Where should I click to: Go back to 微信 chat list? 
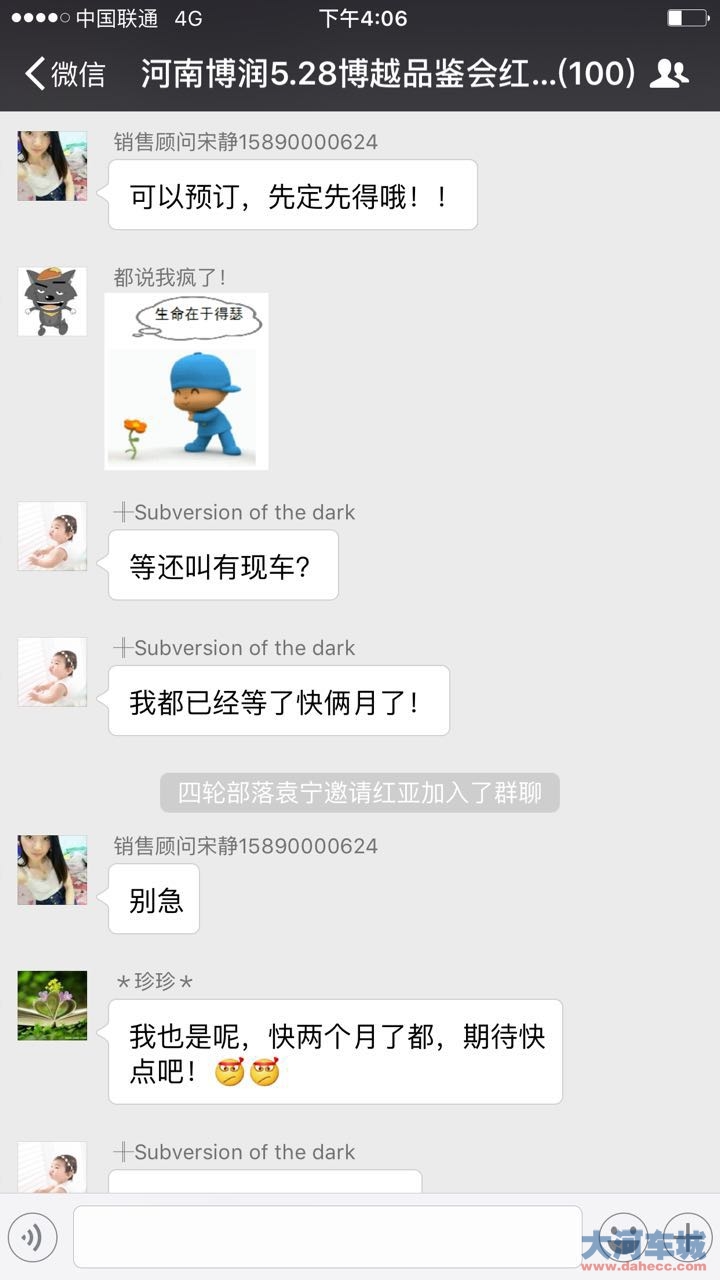point(65,74)
